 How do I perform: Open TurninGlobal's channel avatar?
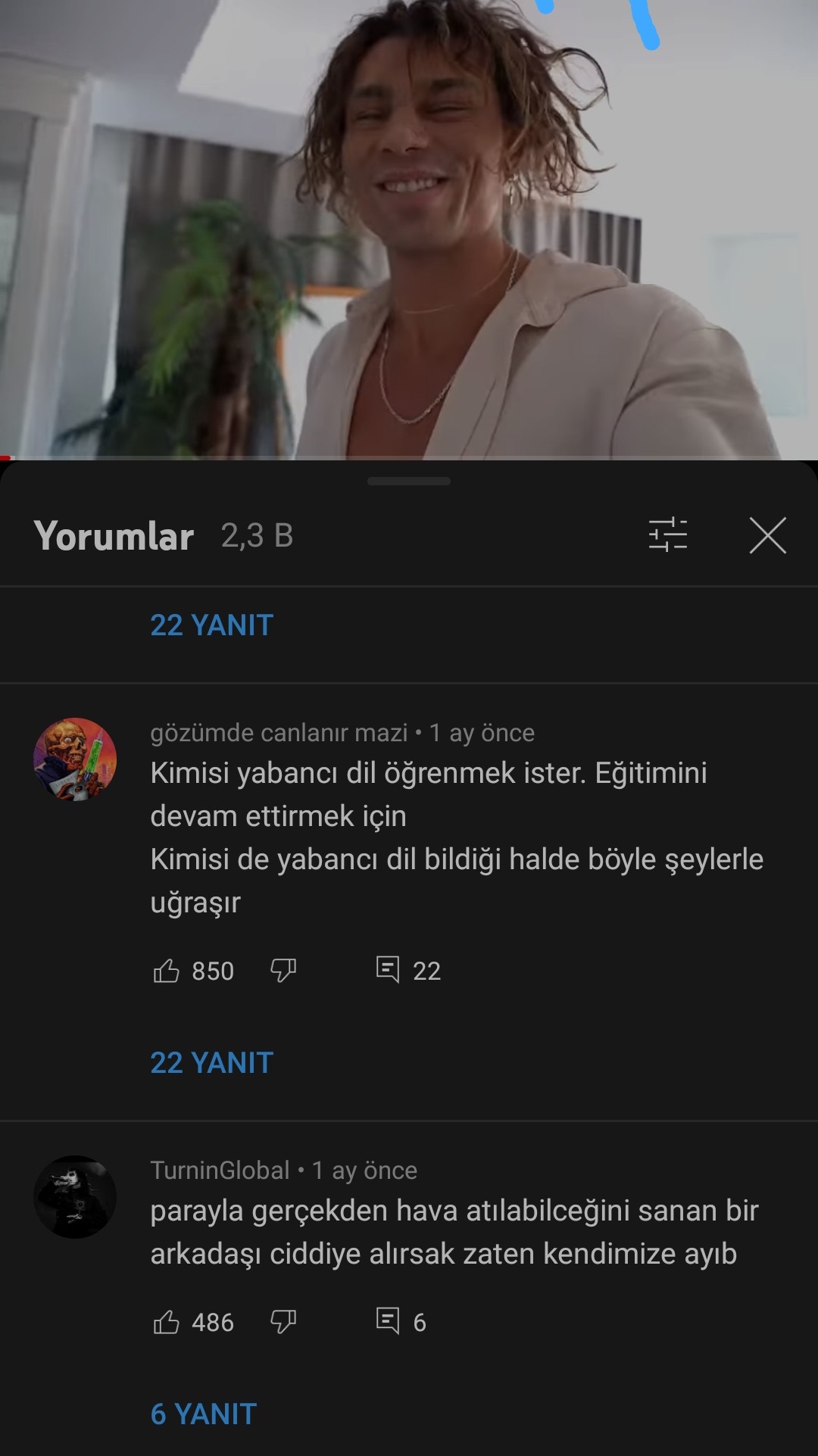tap(75, 1197)
